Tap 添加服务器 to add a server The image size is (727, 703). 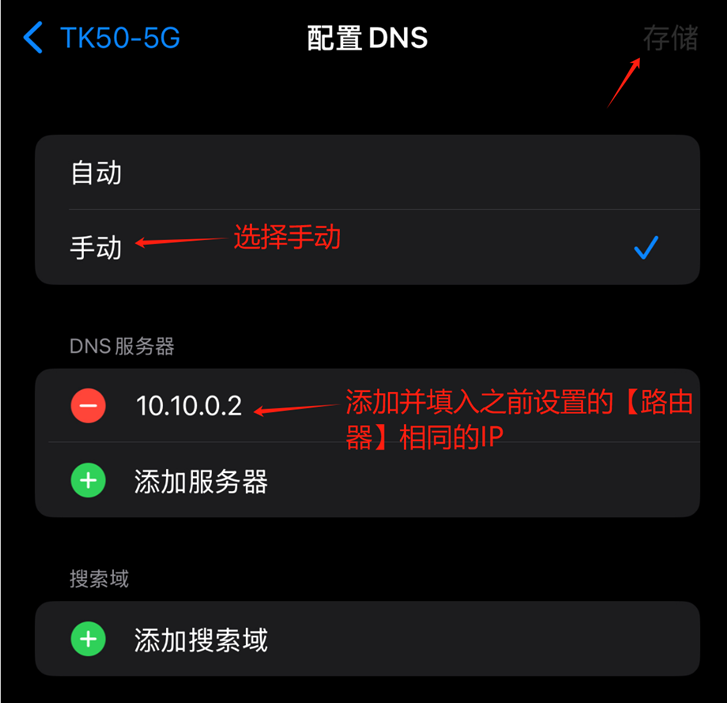[200, 481]
